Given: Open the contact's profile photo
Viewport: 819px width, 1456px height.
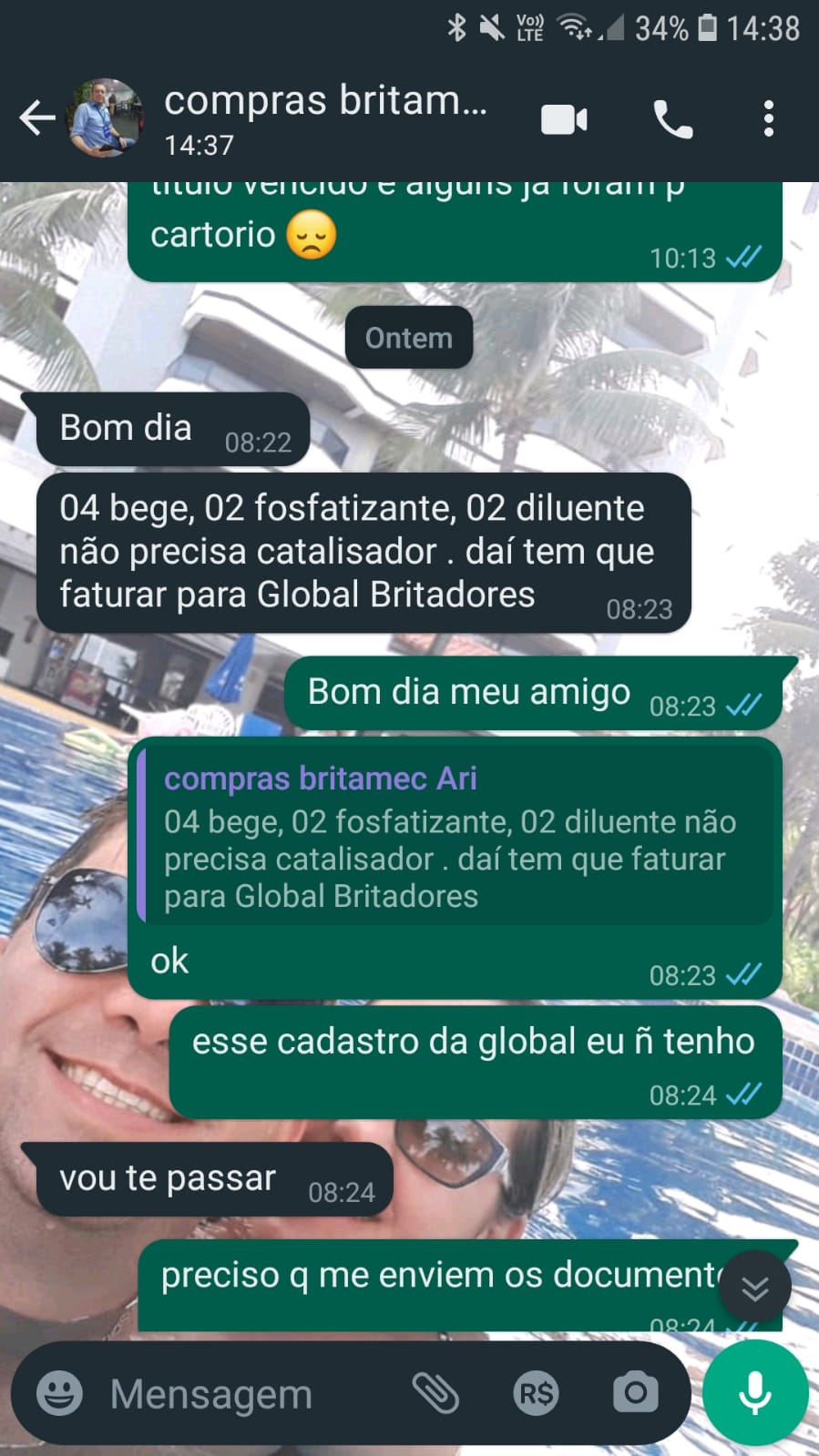Looking at the screenshot, I should tap(106, 118).
